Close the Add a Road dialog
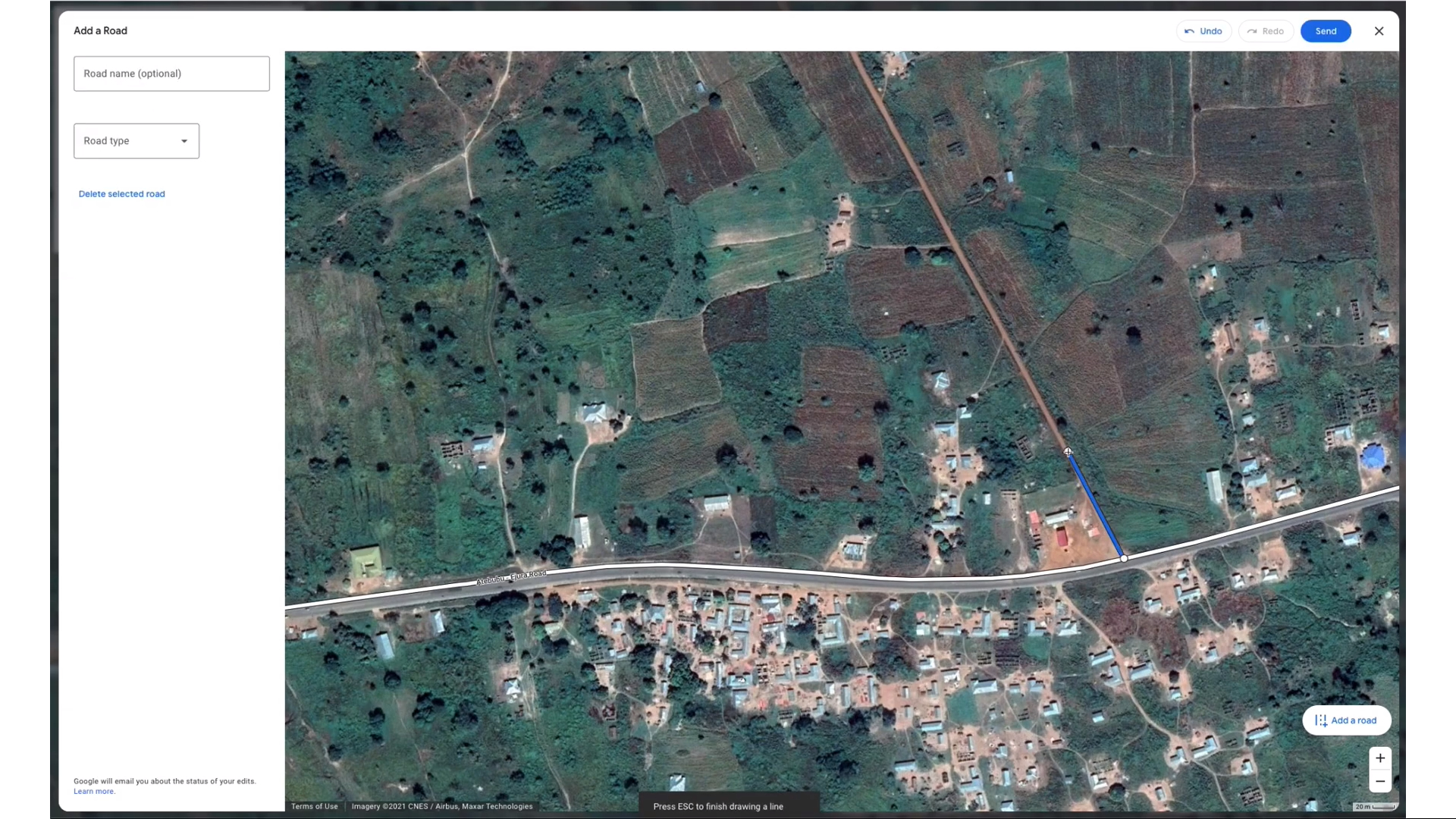Image resolution: width=1456 pixels, height=819 pixels. tap(1379, 31)
